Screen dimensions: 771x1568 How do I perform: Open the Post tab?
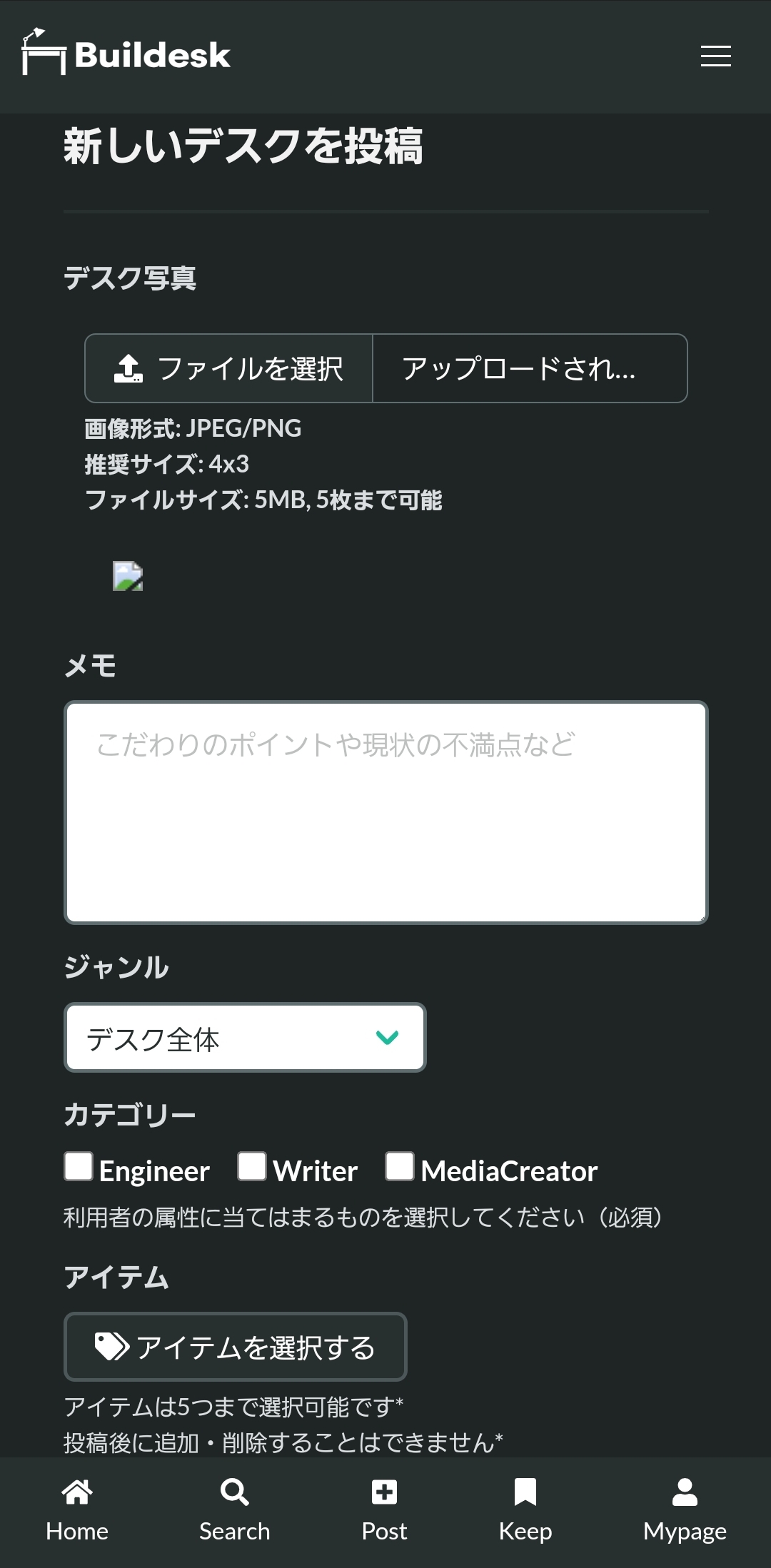pyautogui.click(x=384, y=1510)
